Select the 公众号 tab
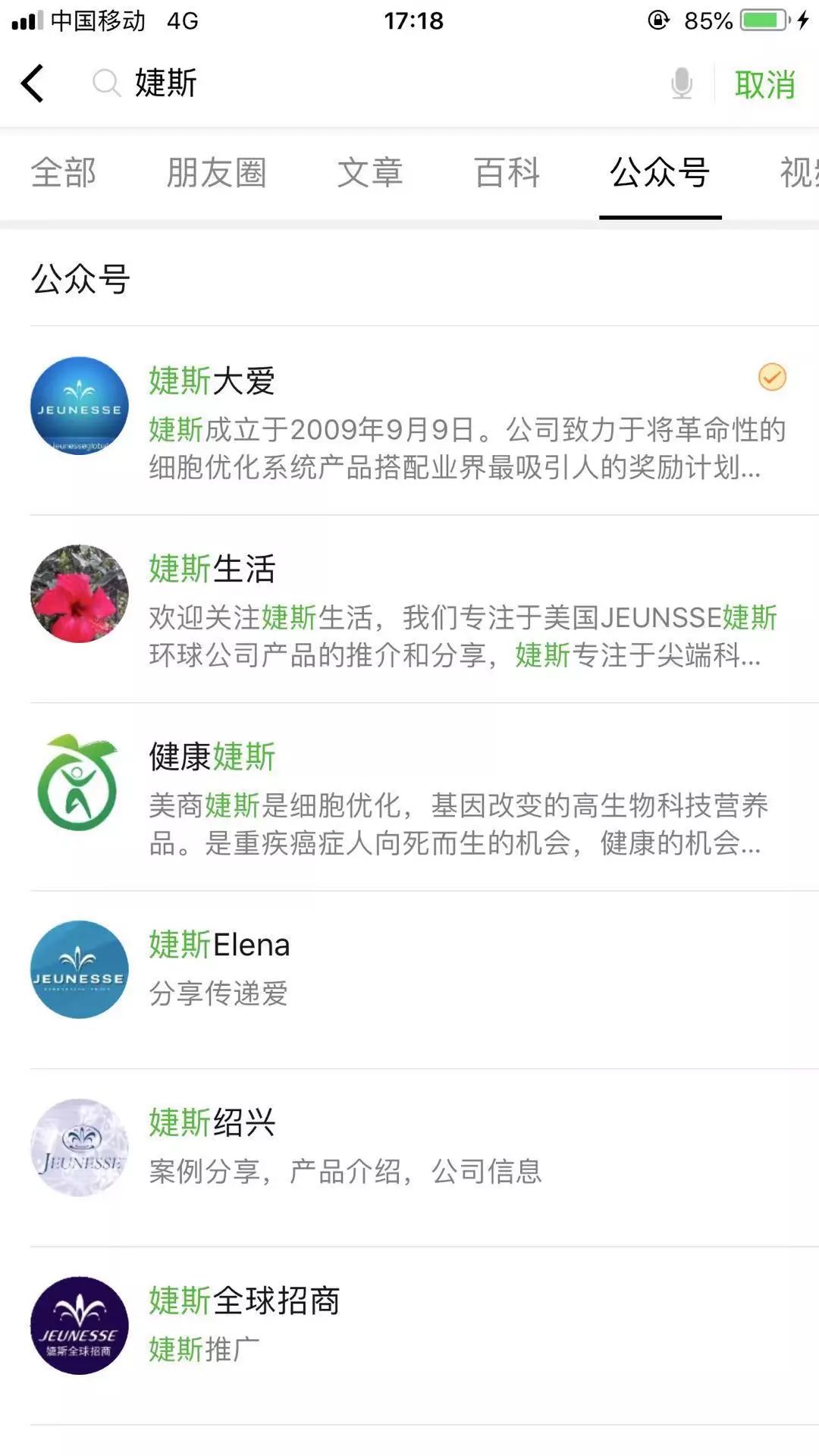This screenshot has height=1456, width=819. [x=660, y=173]
